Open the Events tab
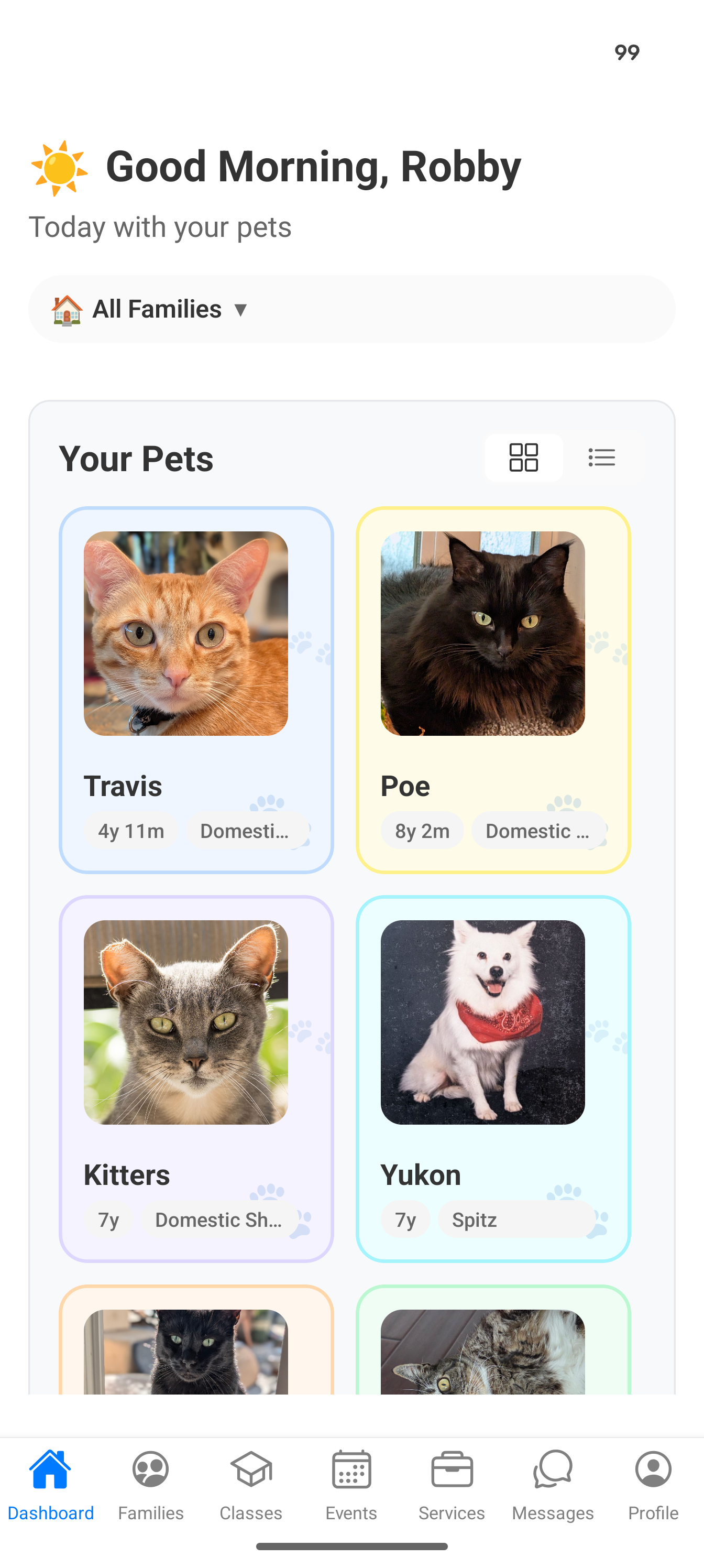Screen dimensions: 704x1568 [x=351, y=1485]
